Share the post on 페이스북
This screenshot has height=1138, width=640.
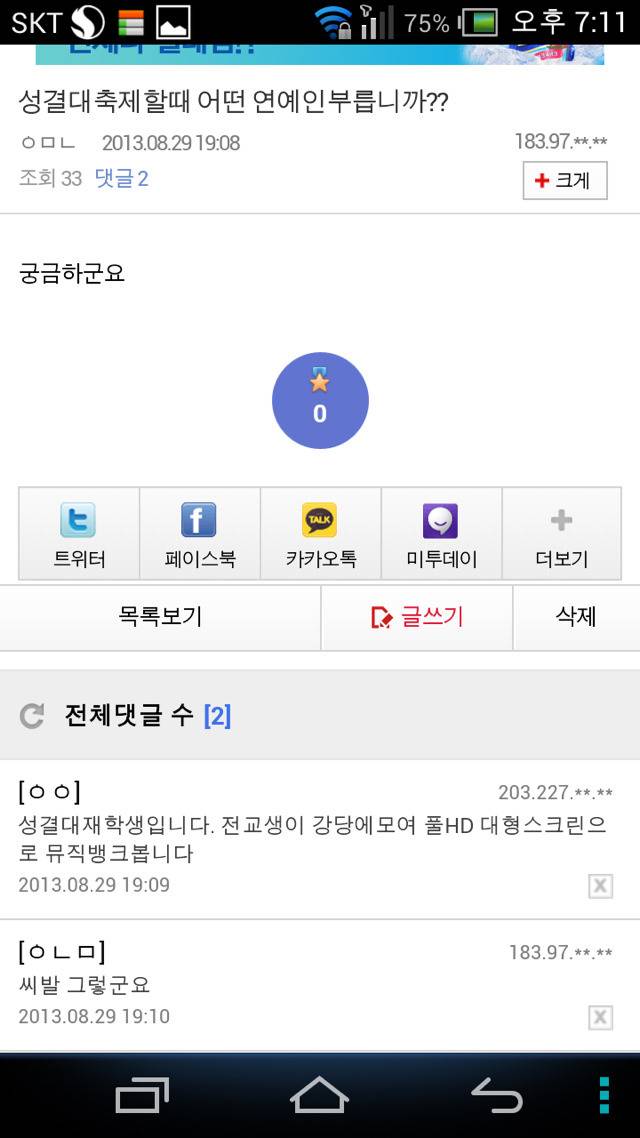[200, 533]
